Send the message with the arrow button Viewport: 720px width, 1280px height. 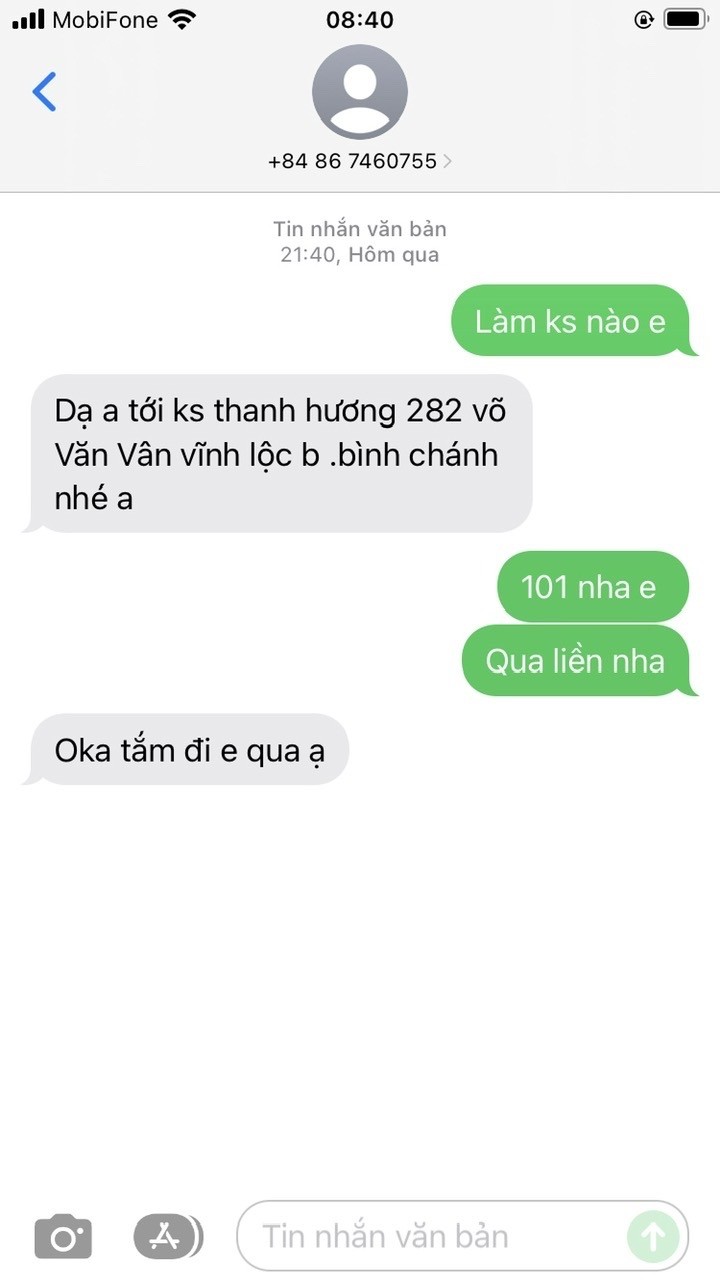pos(652,1237)
